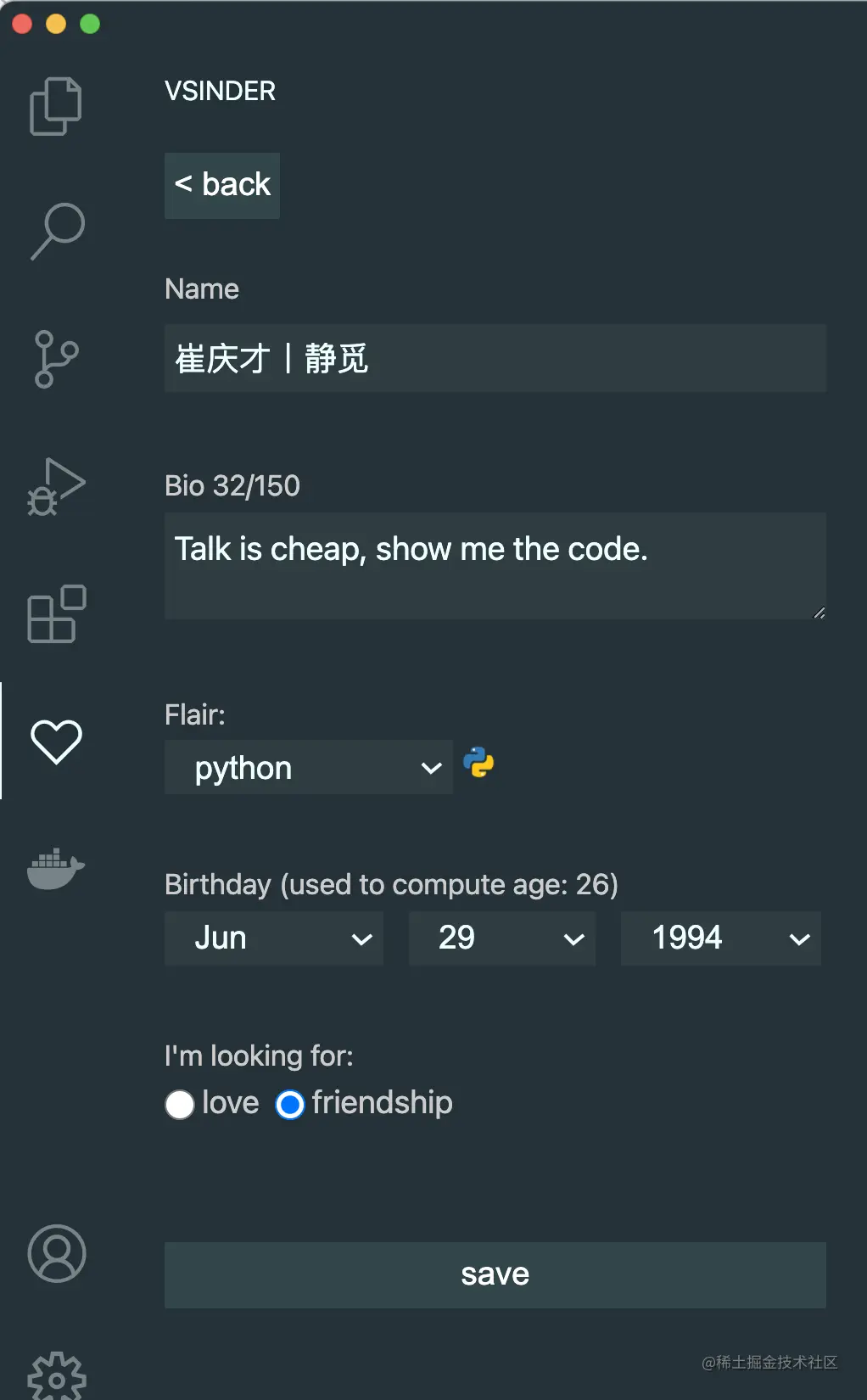Open the Accounts icon in the sidebar
Image resolution: width=867 pixels, height=1400 pixels.
56,1253
